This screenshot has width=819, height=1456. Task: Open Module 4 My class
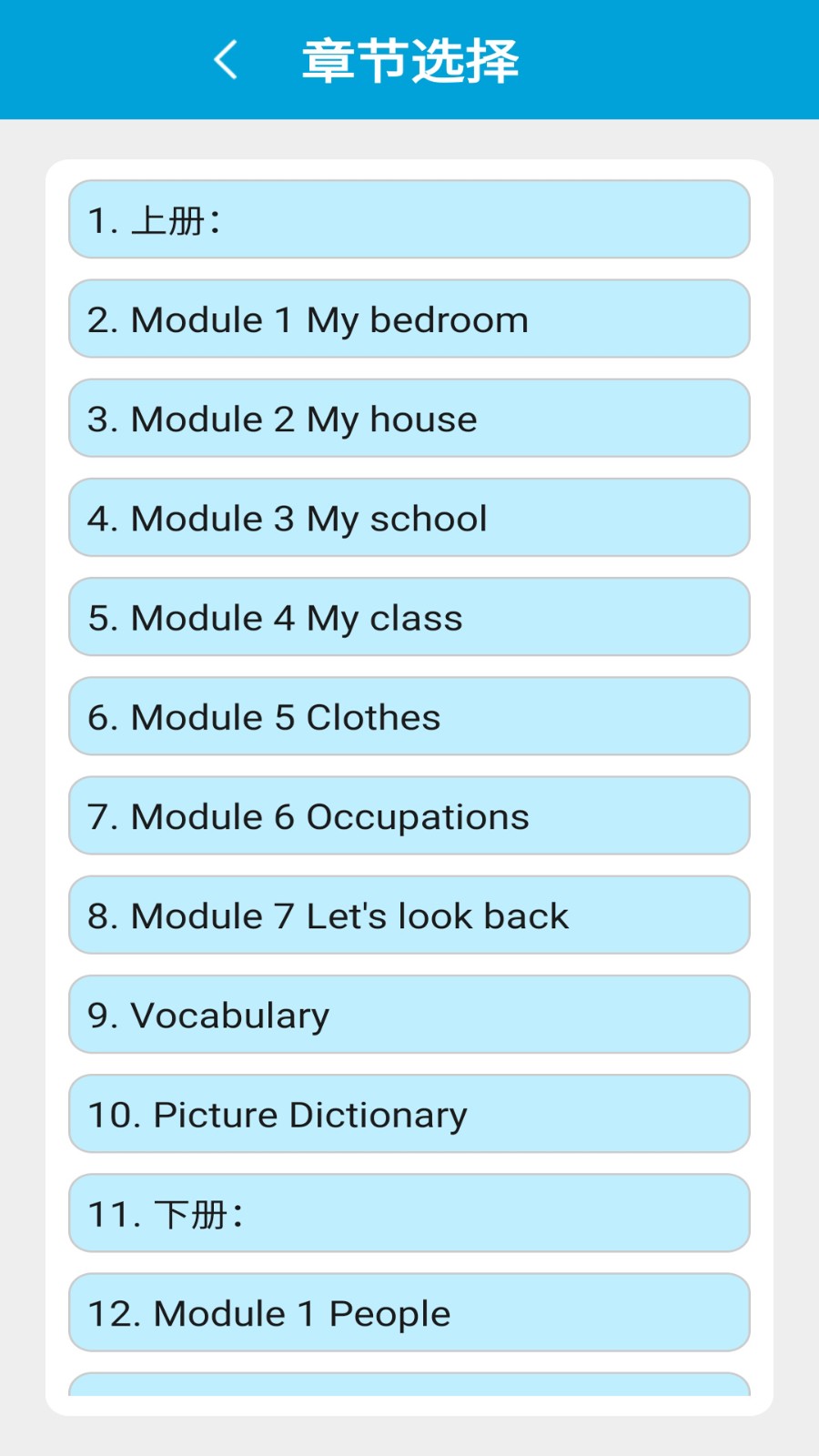[x=409, y=616]
